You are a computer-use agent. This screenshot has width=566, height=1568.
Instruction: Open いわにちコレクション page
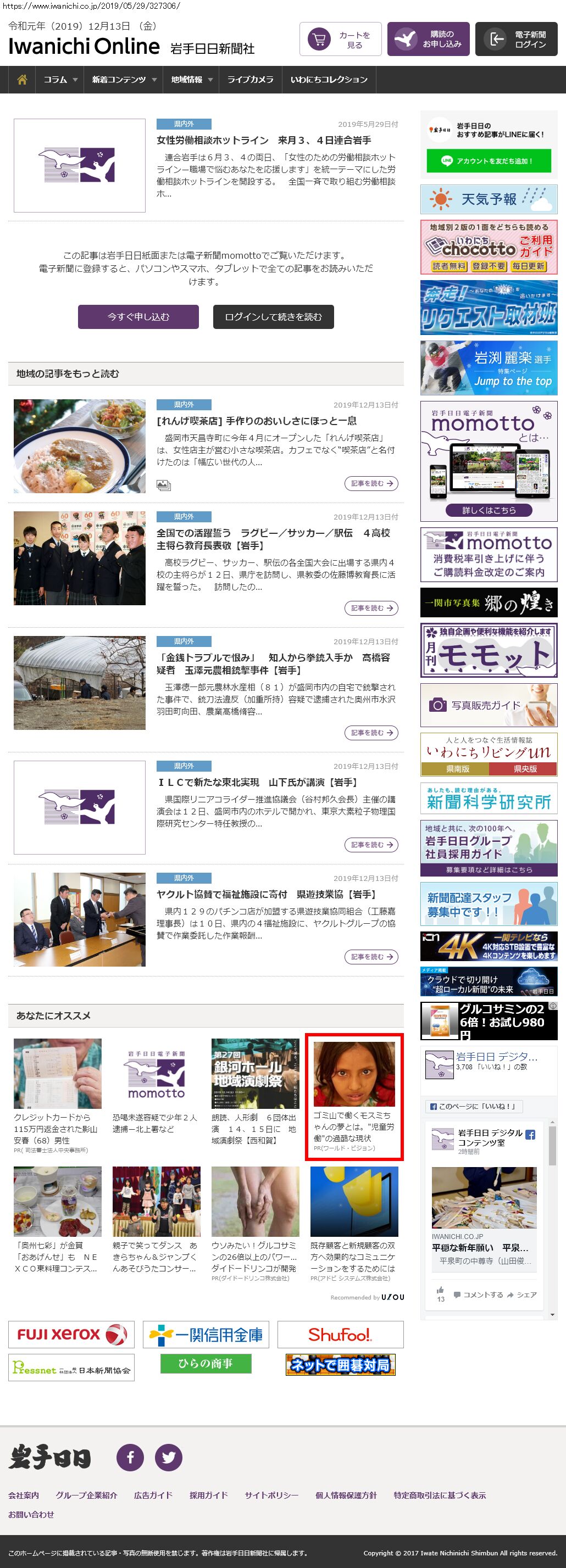pos(329,80)
